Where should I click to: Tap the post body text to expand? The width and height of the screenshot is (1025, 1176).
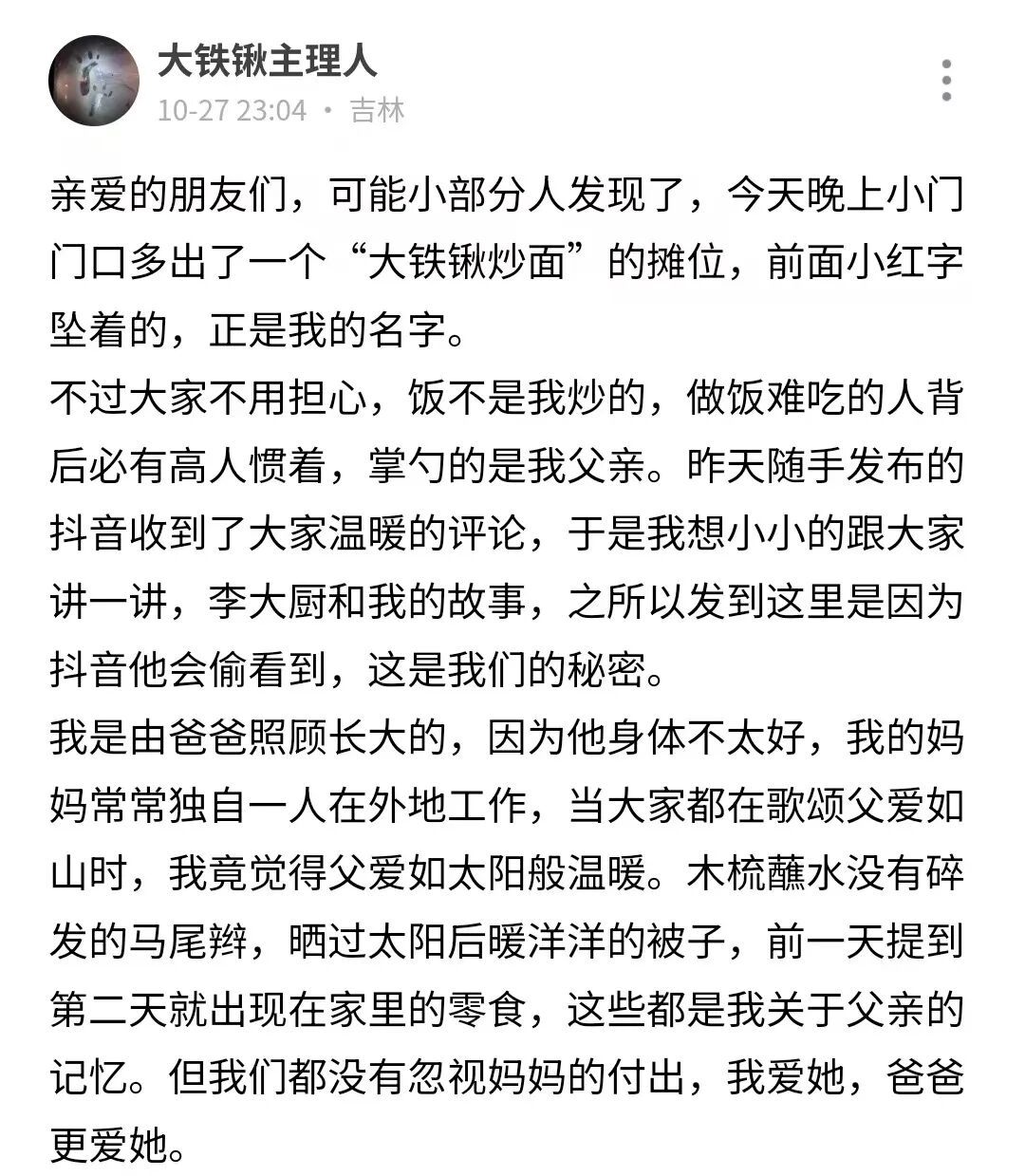click(512, 664)
